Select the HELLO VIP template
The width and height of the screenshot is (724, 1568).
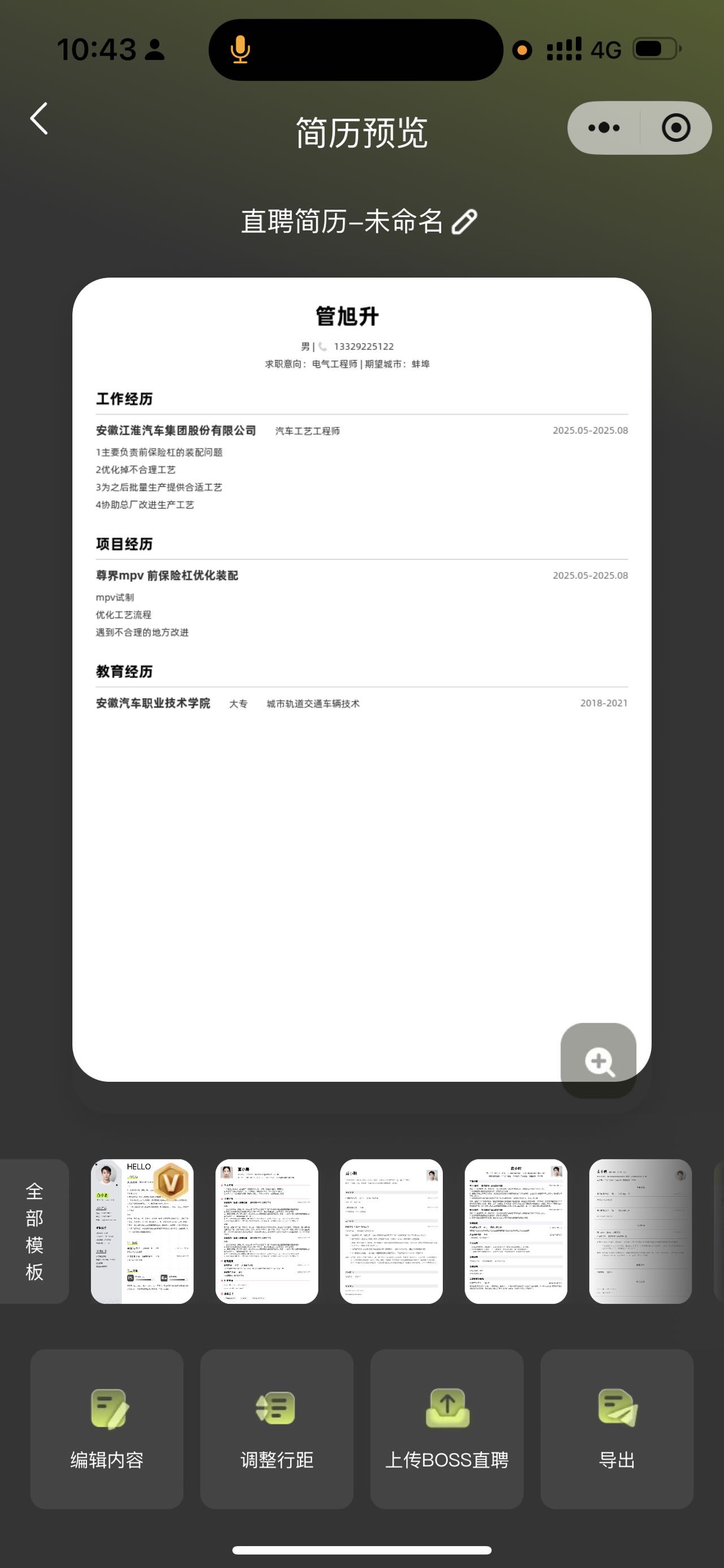point(142,1231)
